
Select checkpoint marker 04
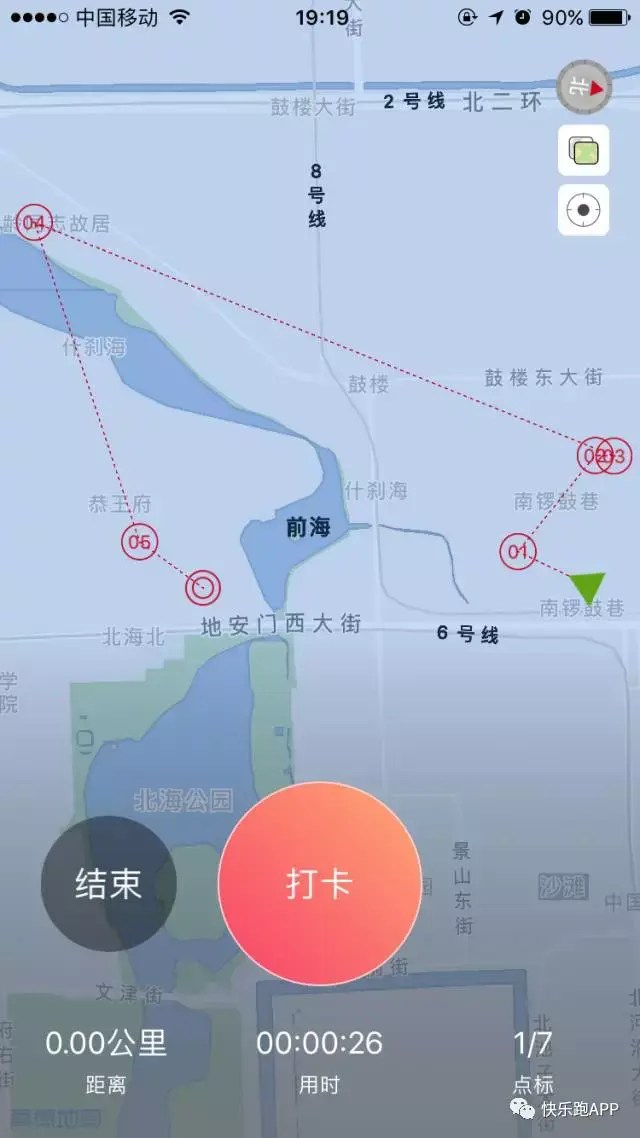tap(35, 222)
